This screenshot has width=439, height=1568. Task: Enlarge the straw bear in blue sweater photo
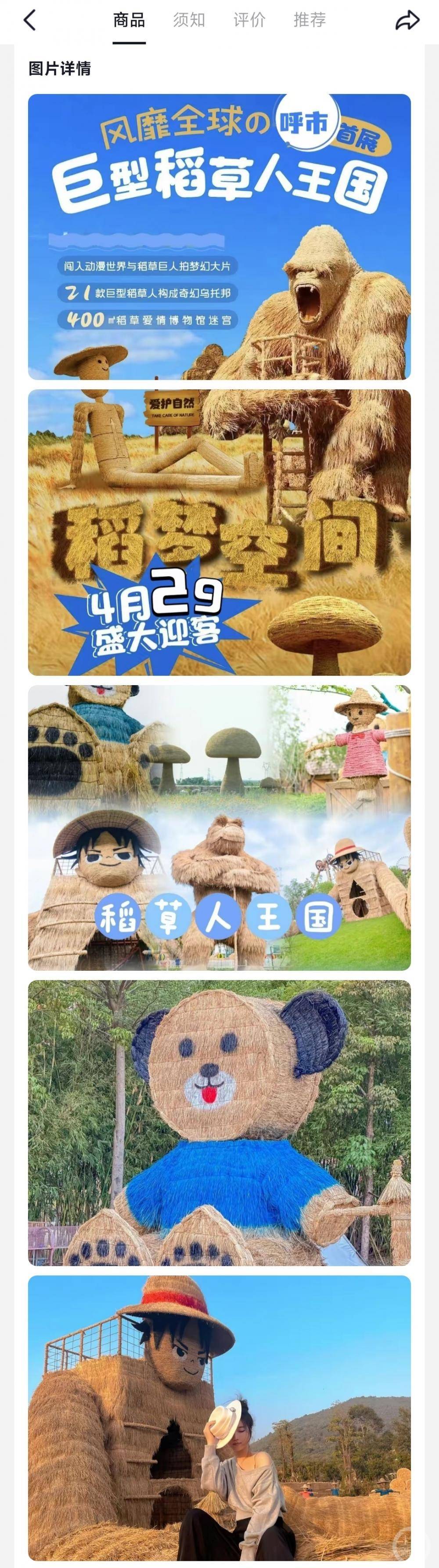pos(219,1122)
